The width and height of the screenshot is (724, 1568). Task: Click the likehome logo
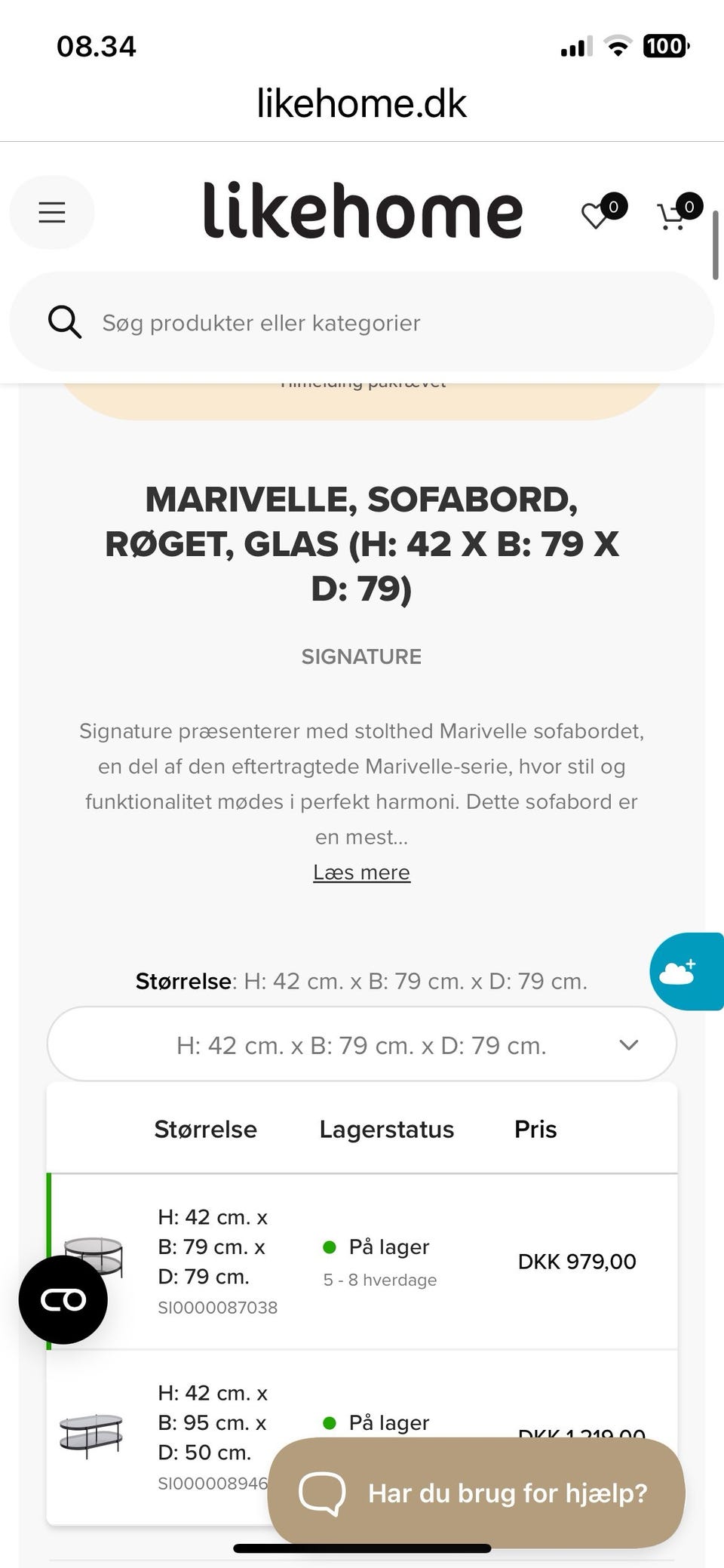click(x=362, y=212)
